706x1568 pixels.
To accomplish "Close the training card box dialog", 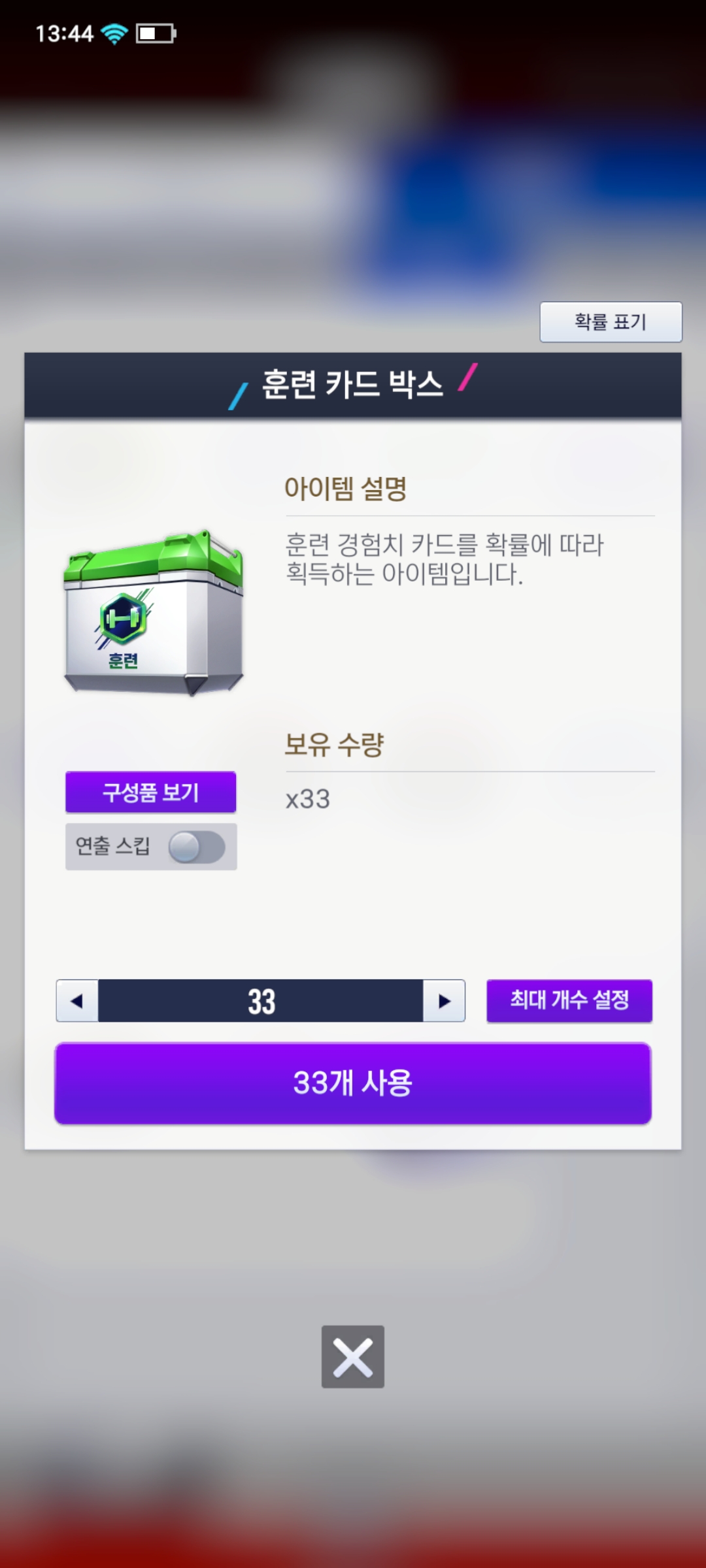I will click(353, 1357).
